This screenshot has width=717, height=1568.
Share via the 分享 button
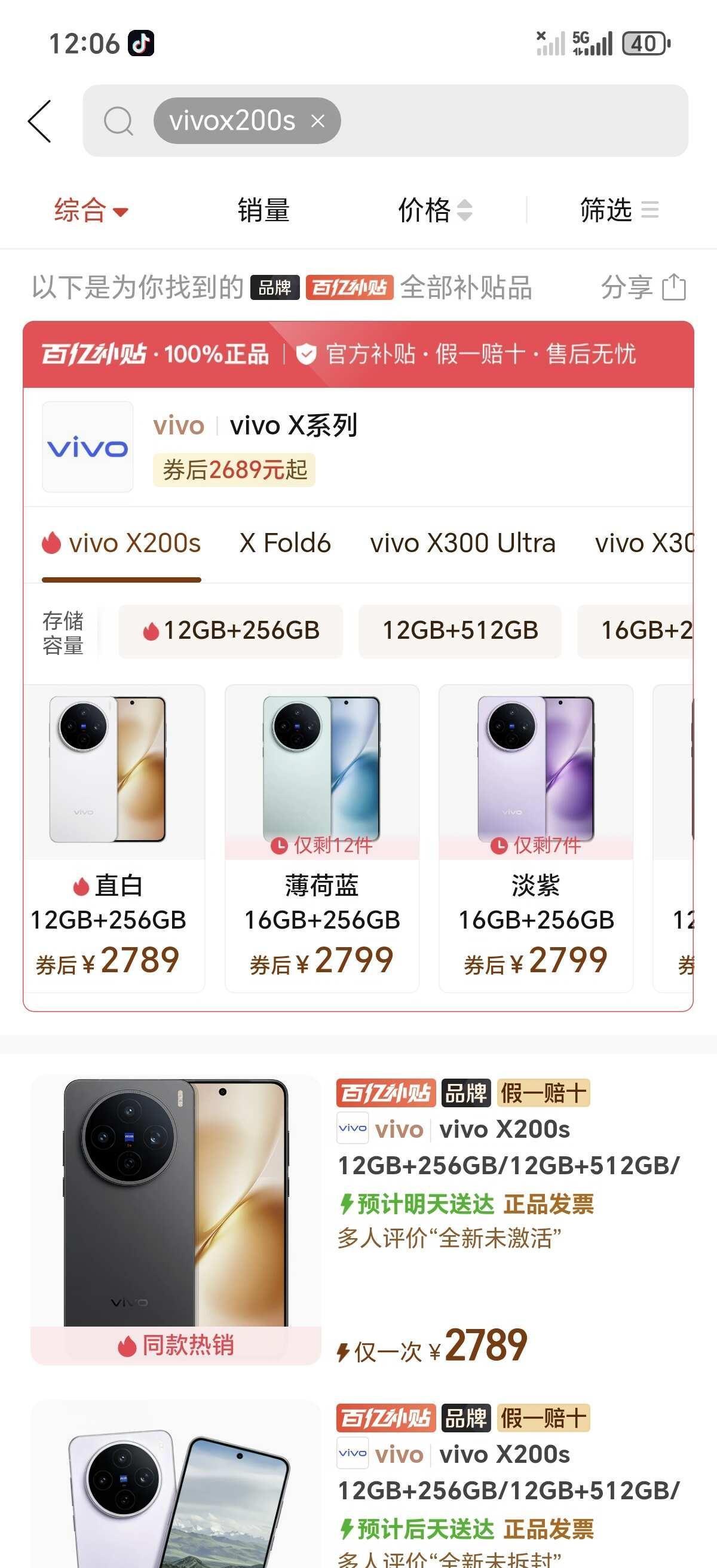644,287
